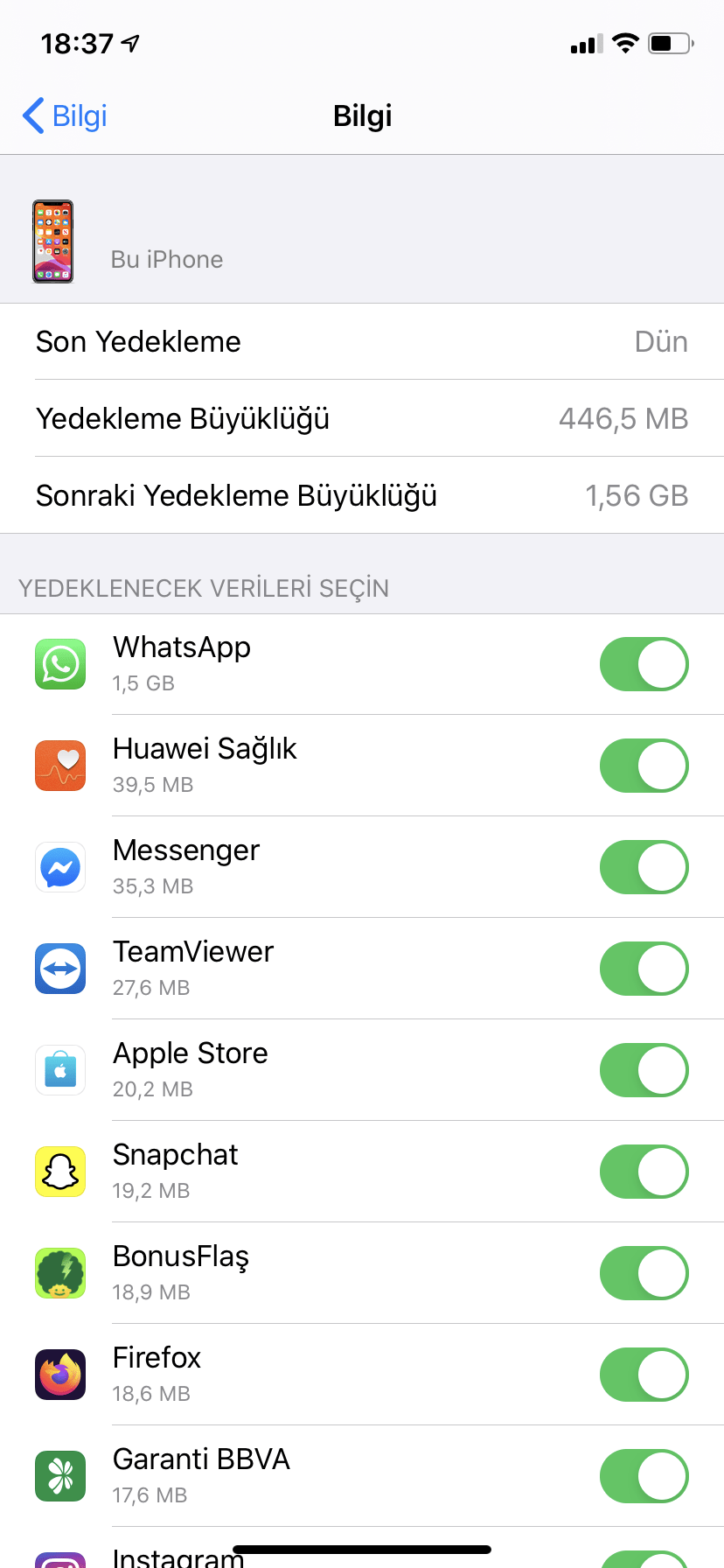724x1568 pixels.
Task: Disable Apple Store backup switch
Action: [x=644, y=1070]
